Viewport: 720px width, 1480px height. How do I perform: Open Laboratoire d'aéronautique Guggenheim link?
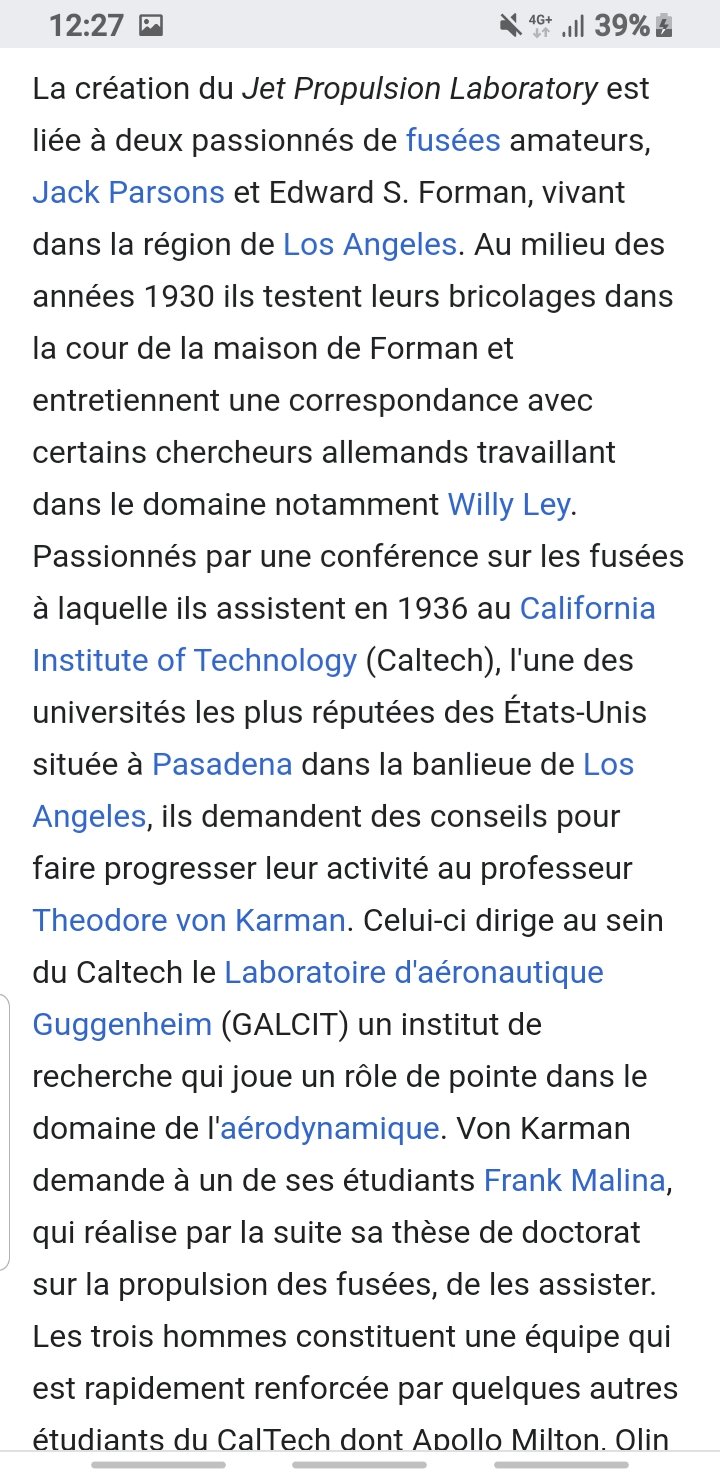pos(413,972)
